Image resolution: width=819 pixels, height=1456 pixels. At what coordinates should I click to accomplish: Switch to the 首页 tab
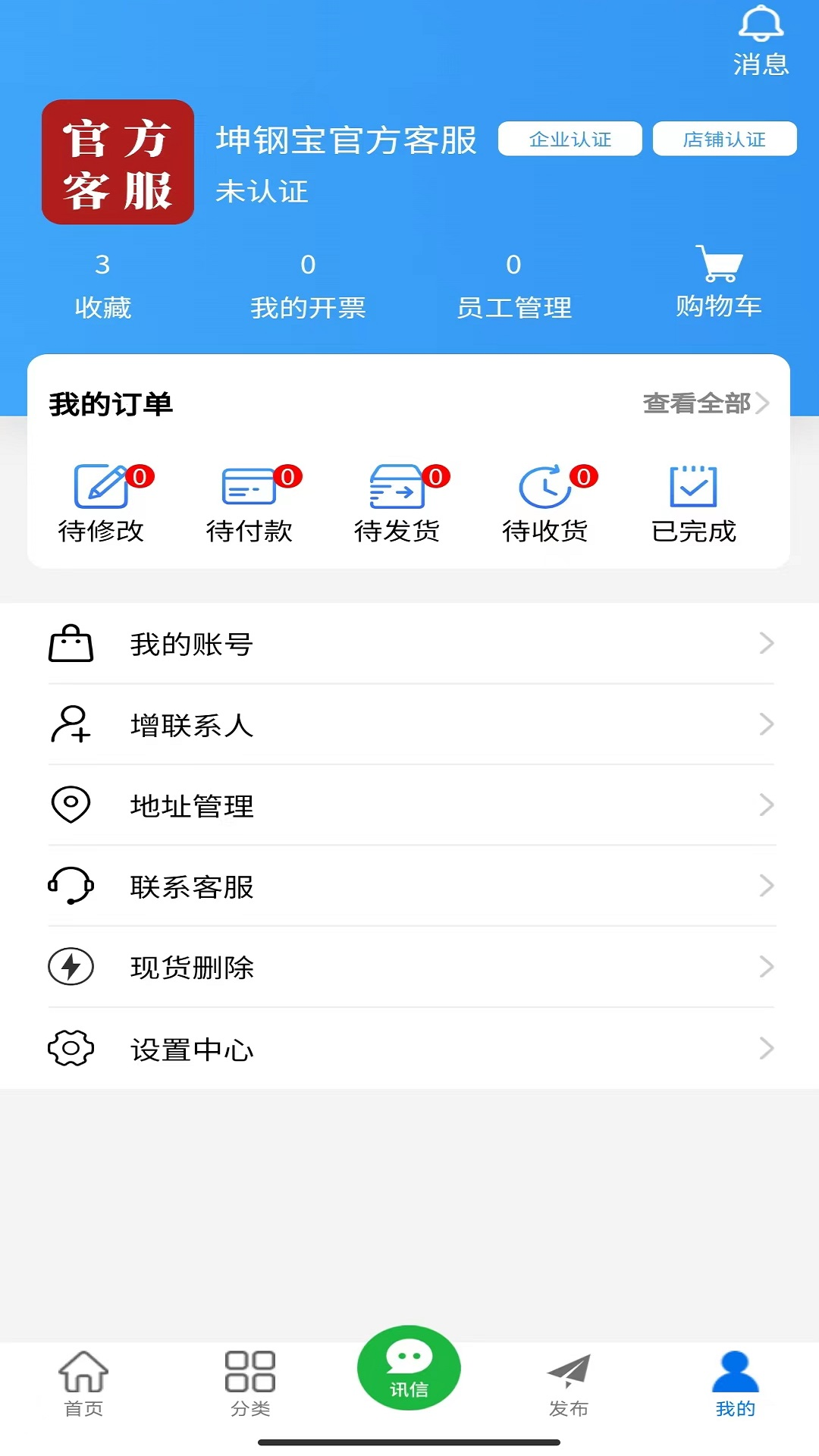[83, 1384]
